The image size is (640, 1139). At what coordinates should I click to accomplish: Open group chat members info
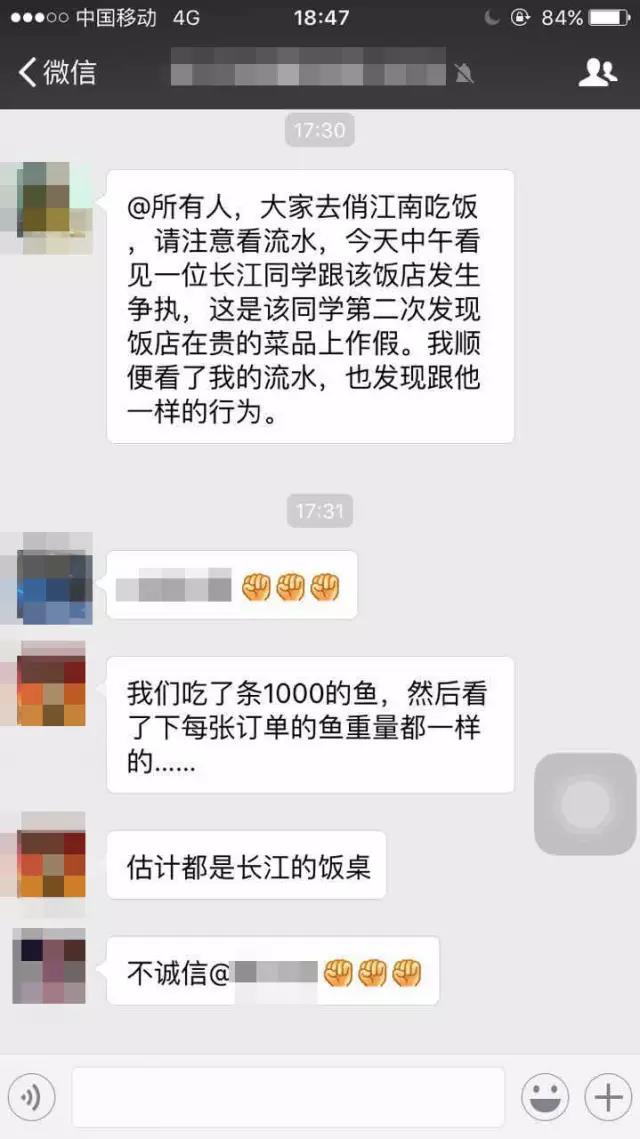[x=597, y=72]
